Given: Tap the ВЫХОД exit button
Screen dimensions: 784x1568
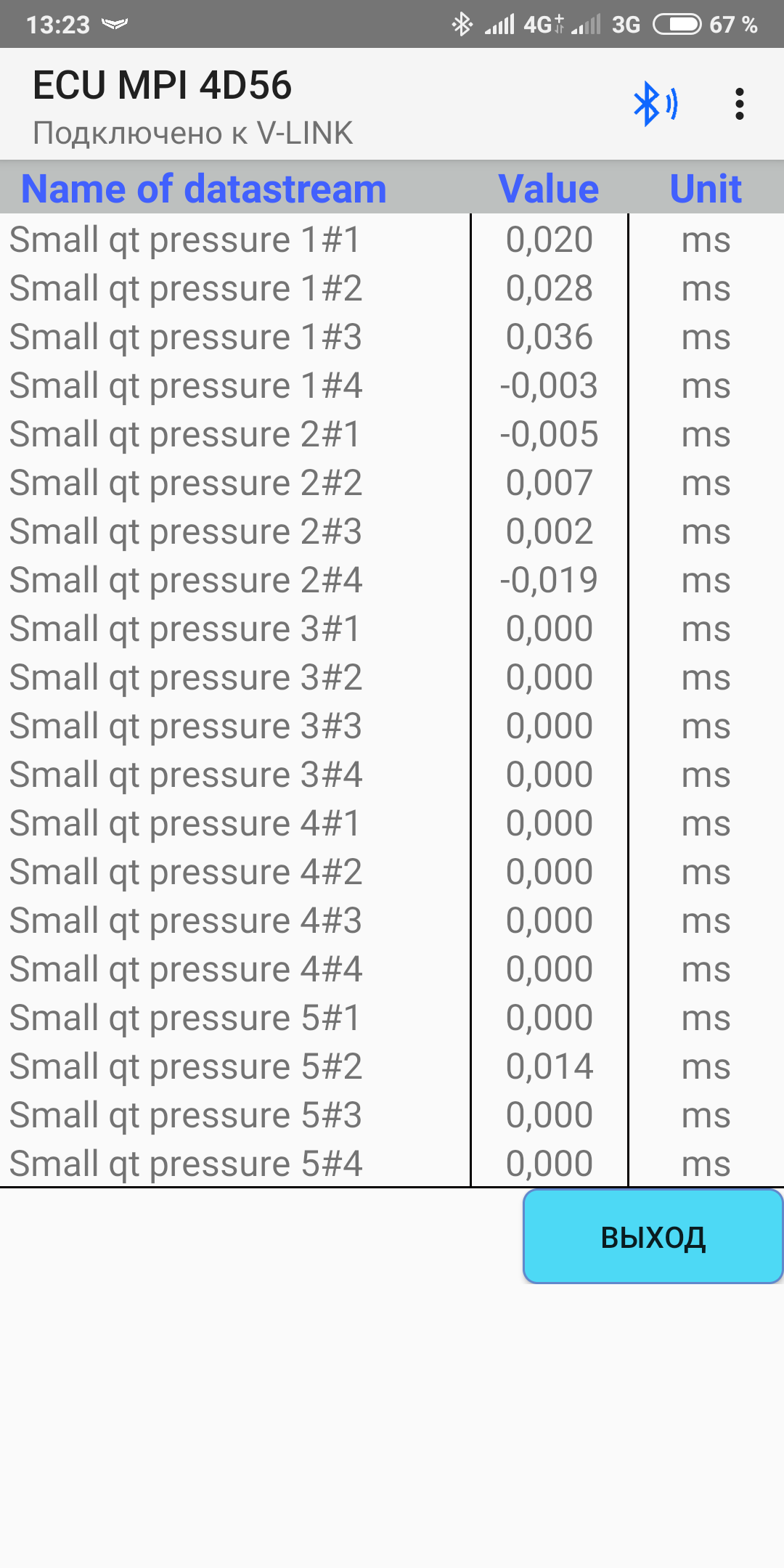Looking at the screenshot, I should 653,1237.
